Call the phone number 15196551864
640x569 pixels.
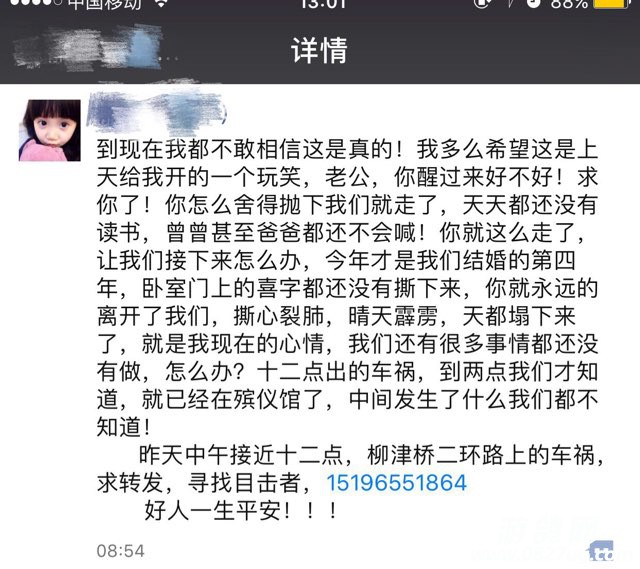397,483
